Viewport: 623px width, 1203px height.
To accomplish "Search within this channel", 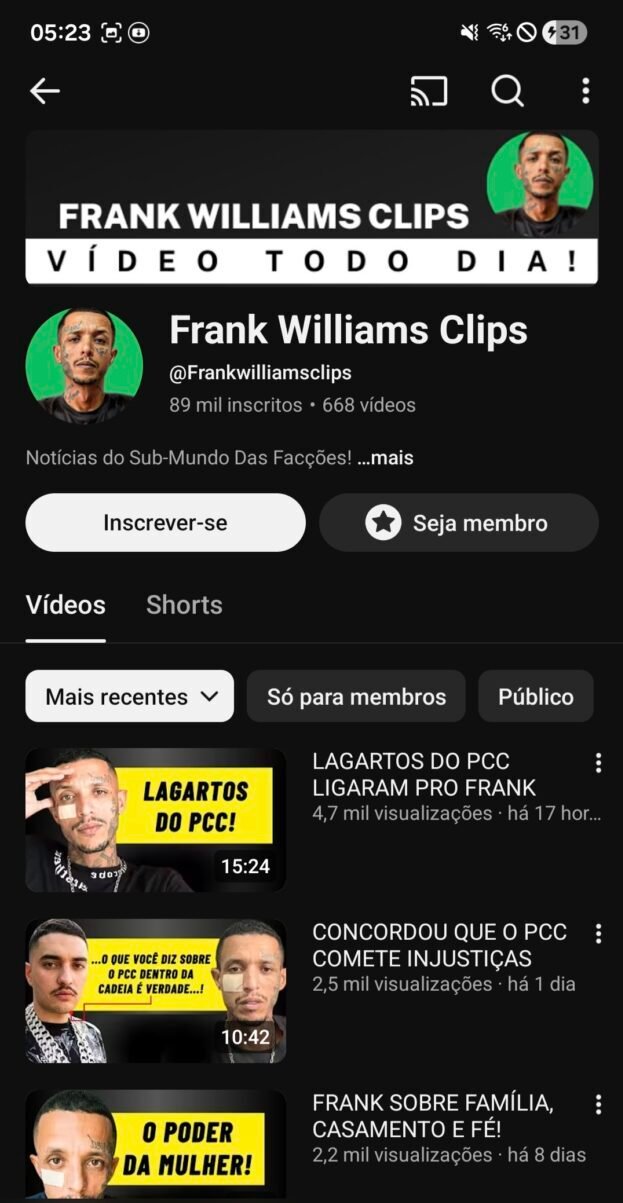I will tap(507, 91).
